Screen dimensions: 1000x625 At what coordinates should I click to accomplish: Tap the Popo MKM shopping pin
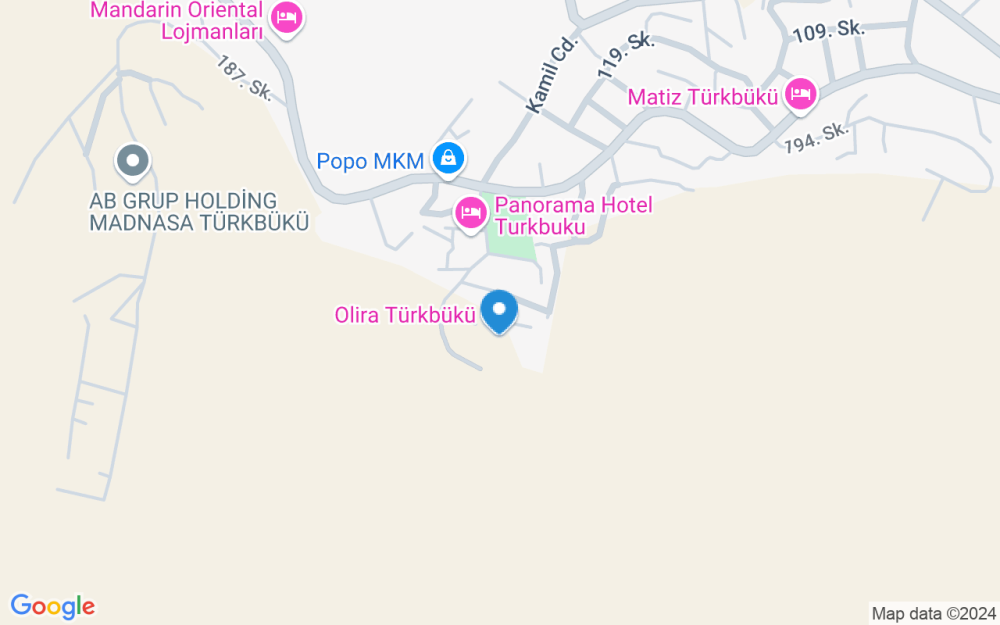448,159
